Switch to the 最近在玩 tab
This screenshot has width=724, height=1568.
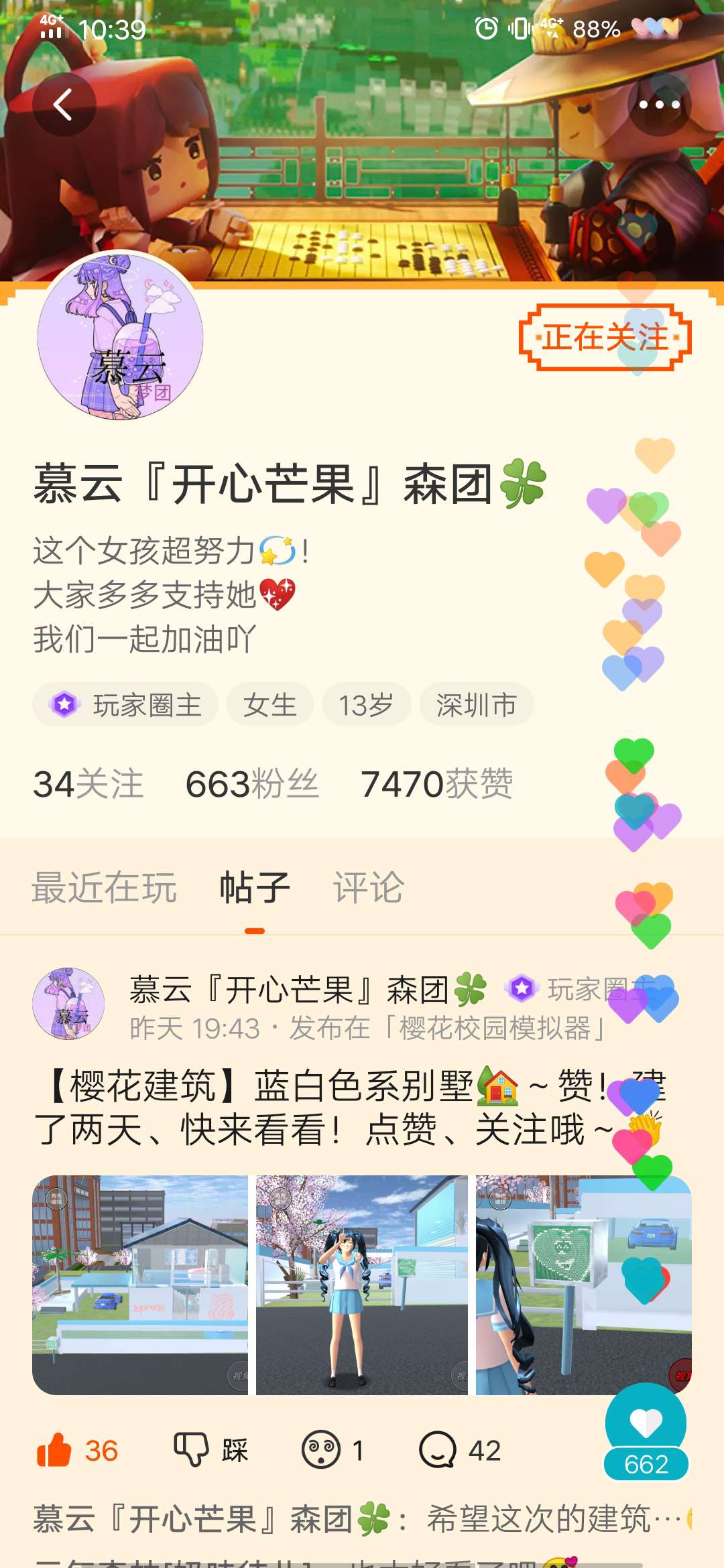coord(105,888)
